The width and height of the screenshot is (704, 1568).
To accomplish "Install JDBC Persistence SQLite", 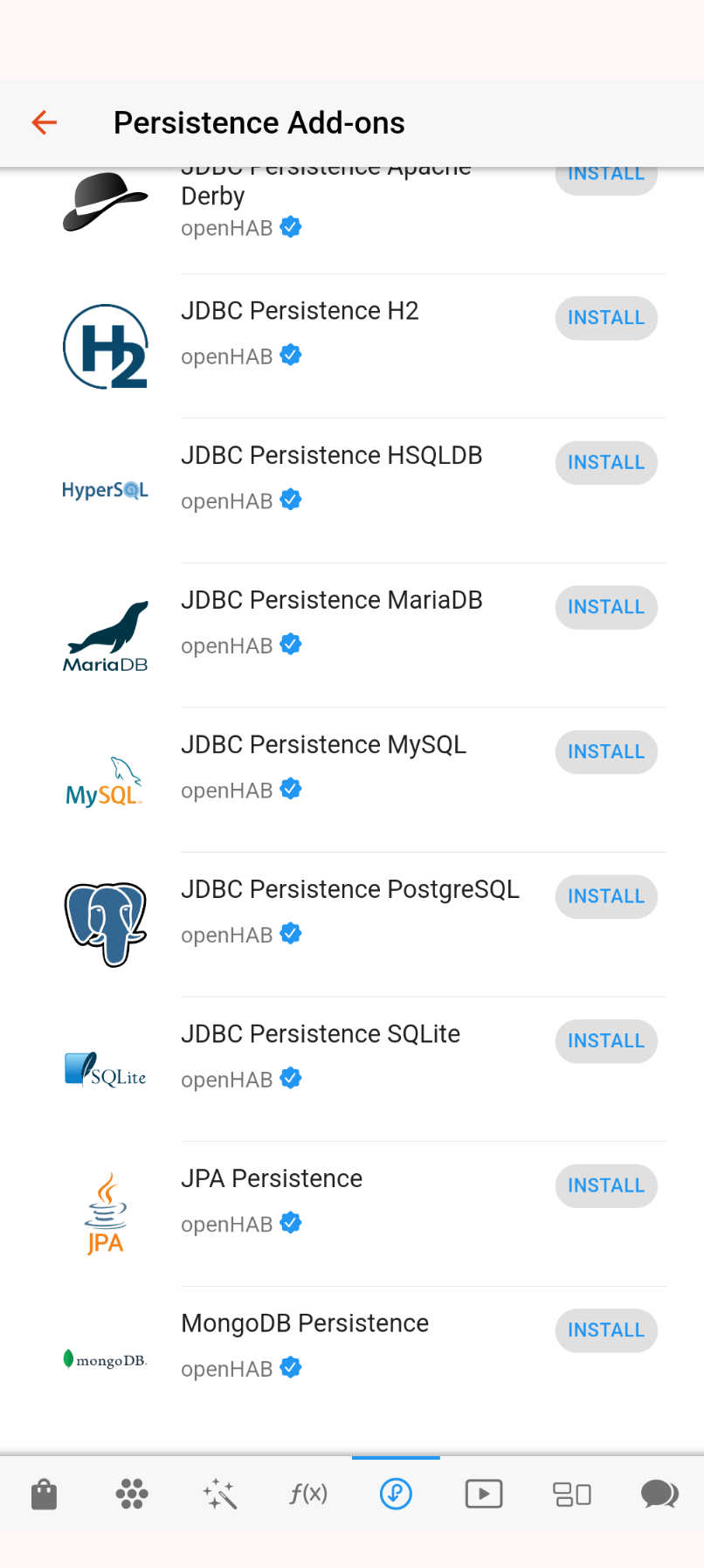I will pos(606,1041).
